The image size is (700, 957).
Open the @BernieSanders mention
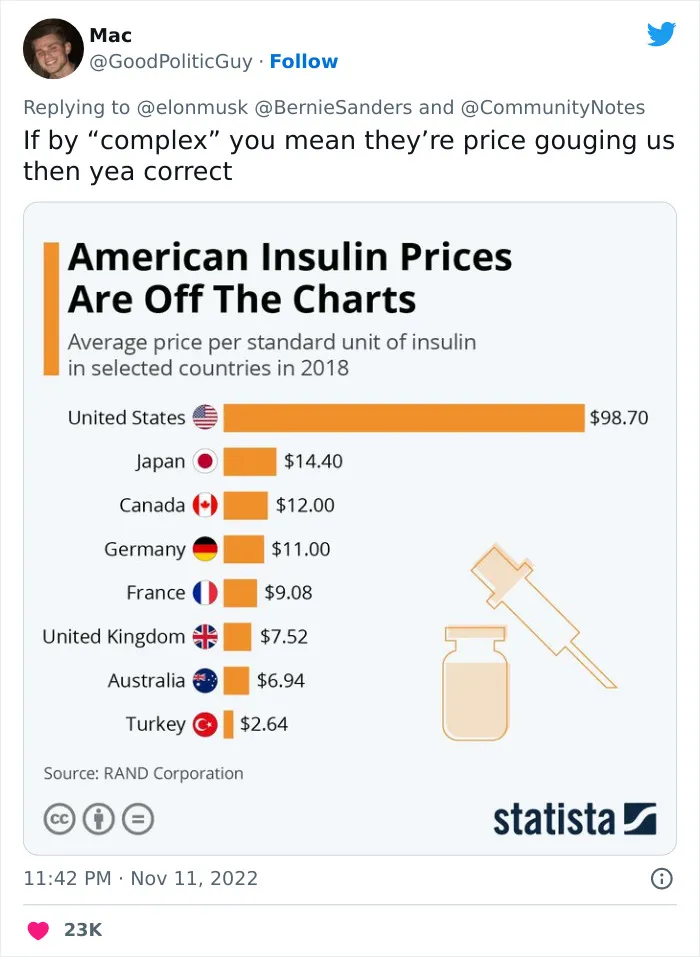tap(333, 107)
